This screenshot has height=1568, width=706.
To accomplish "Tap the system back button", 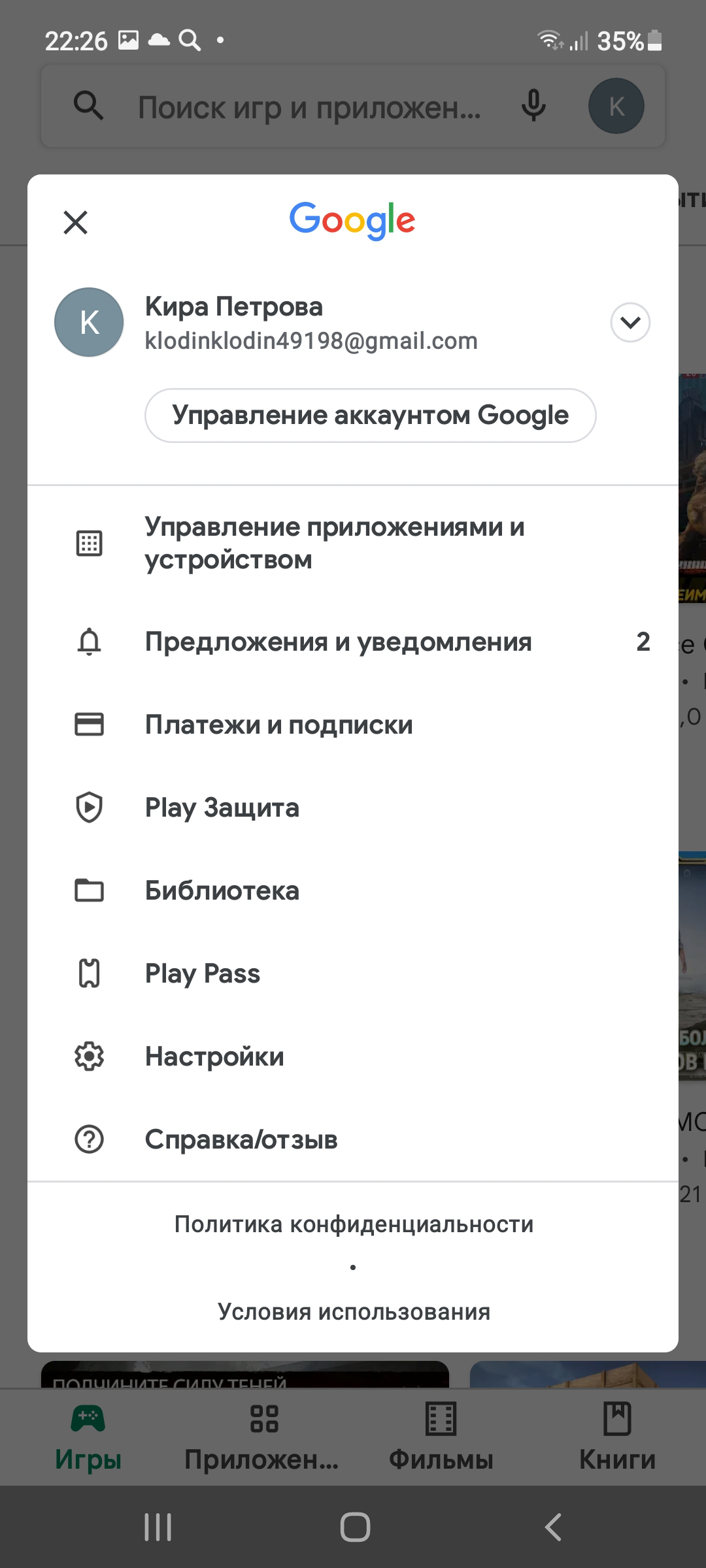I will (553, 1527).
